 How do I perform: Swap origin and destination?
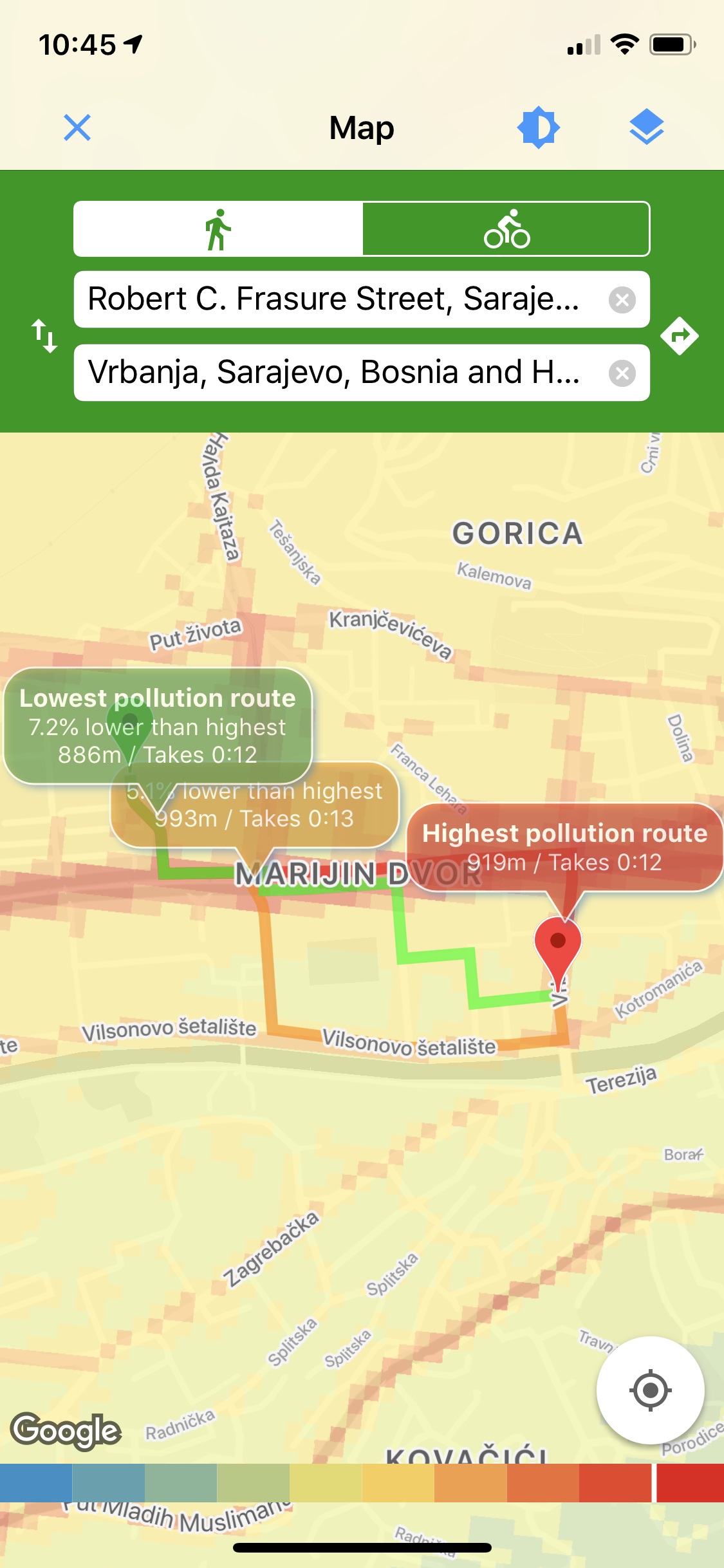[x=44, y=336]
